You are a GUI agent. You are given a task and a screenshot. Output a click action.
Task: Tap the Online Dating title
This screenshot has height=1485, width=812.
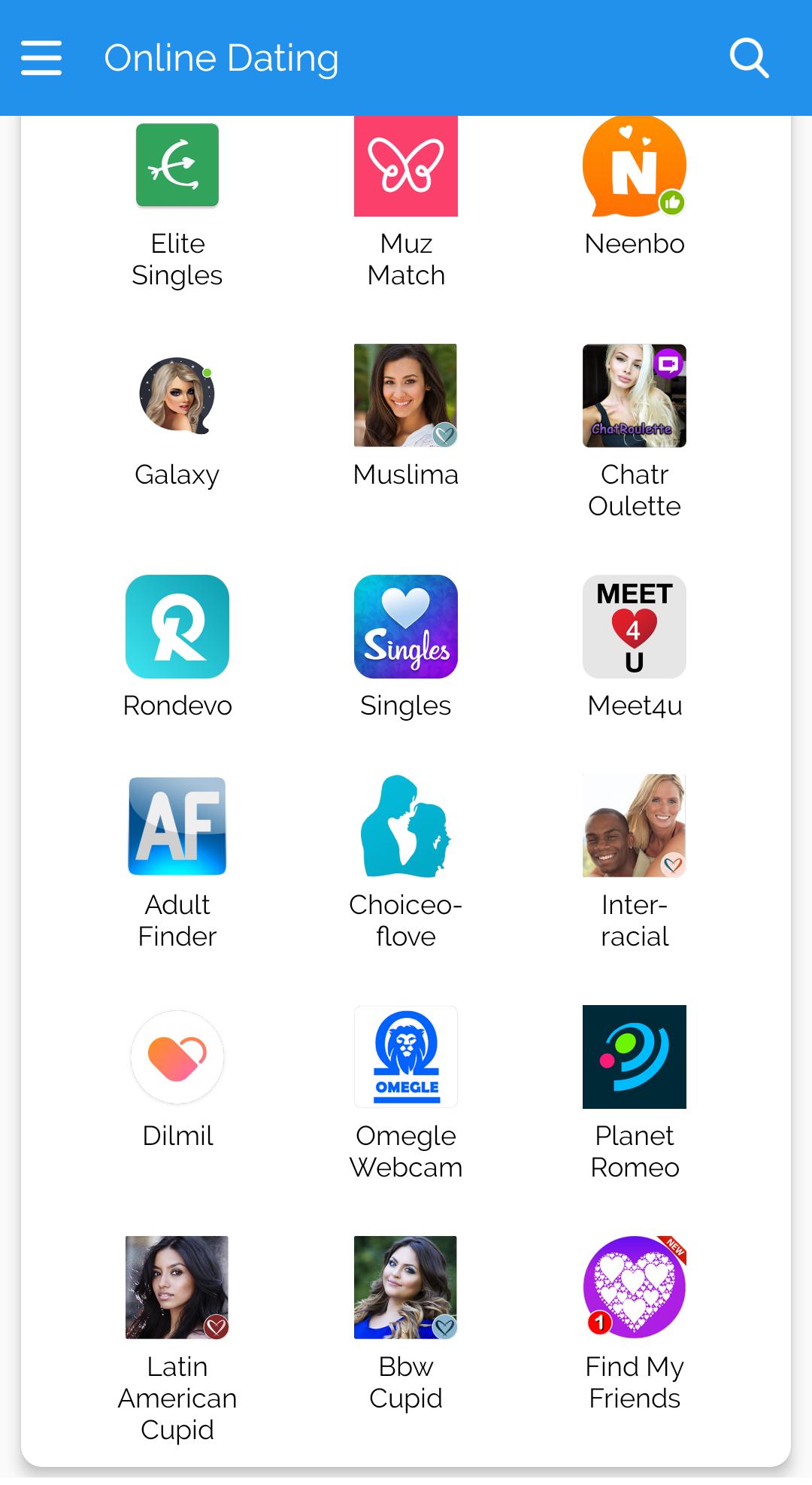[220, 57]
